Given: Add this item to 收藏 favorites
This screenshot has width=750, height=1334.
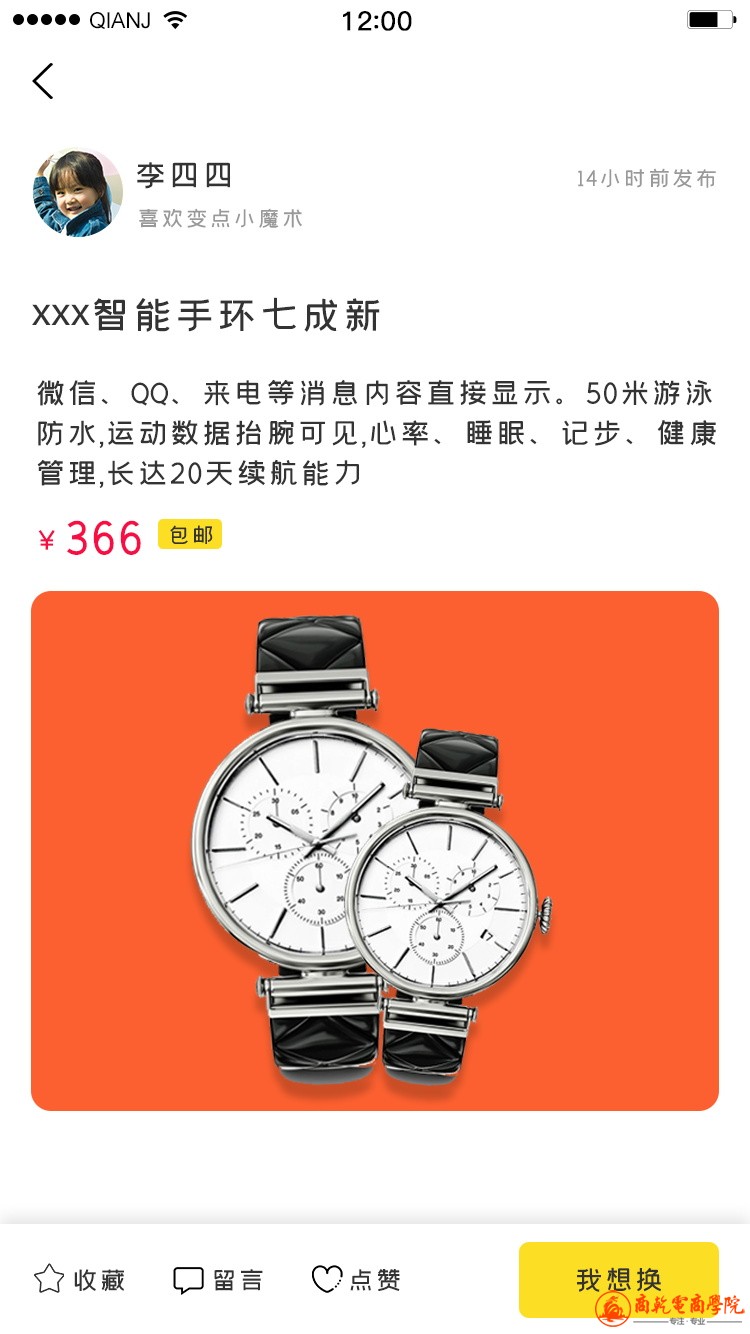Looking at the screenshot, I should (80, 1279).
